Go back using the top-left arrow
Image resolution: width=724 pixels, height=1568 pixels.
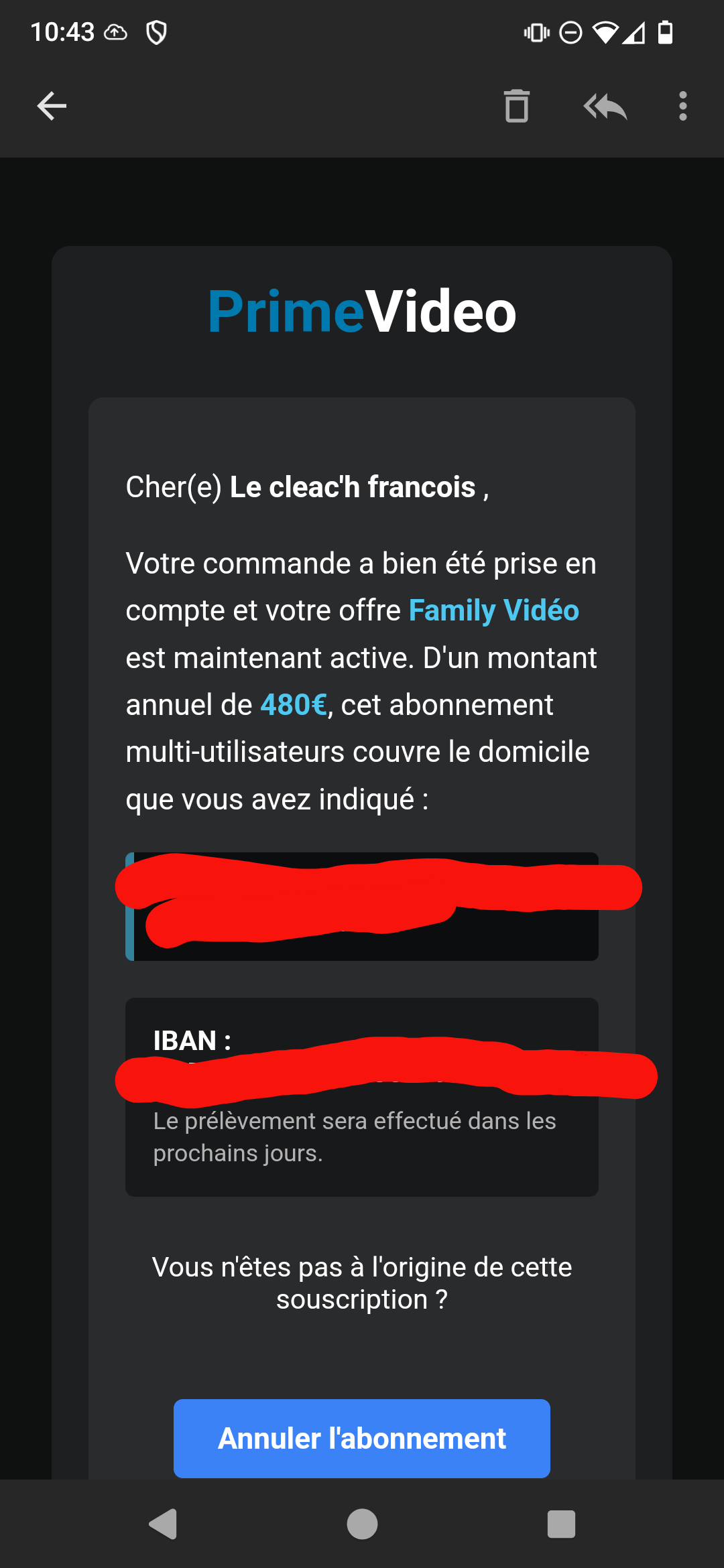click(x=52, y=106)
